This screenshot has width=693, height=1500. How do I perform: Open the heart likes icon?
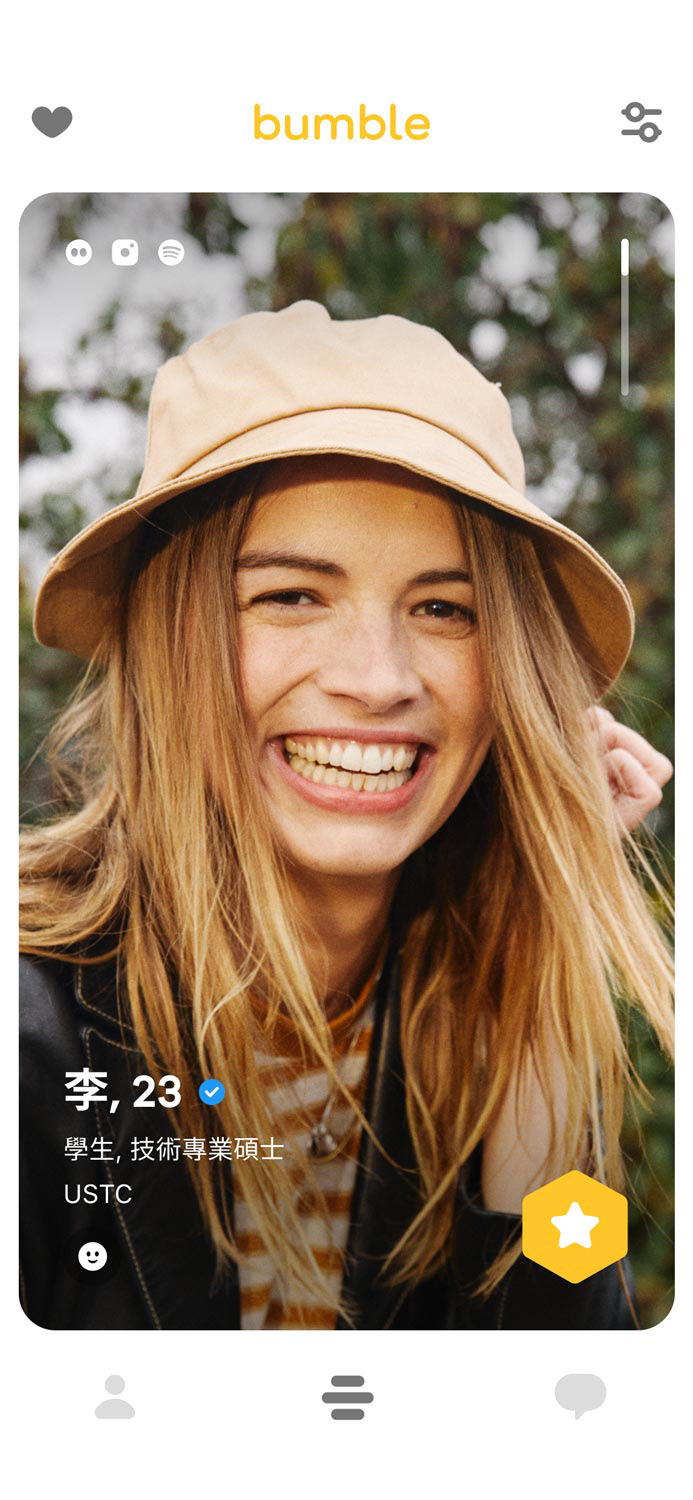52,122
